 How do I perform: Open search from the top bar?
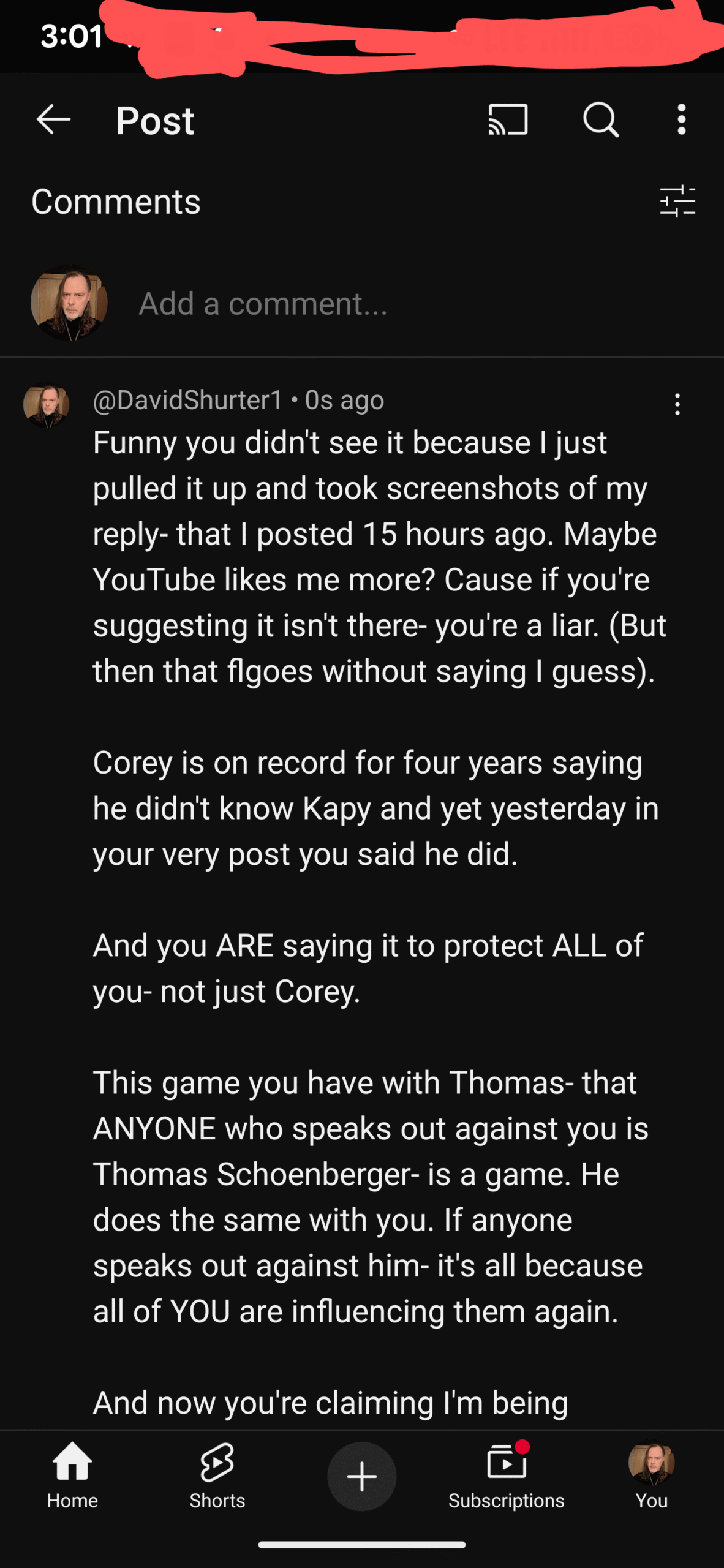601,119
